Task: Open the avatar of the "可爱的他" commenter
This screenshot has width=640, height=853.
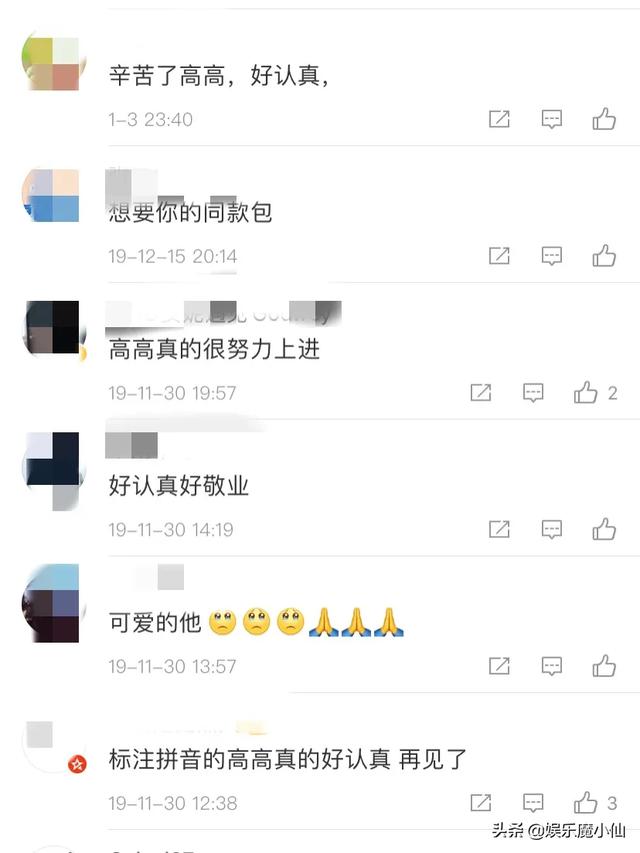Action: 52,603
